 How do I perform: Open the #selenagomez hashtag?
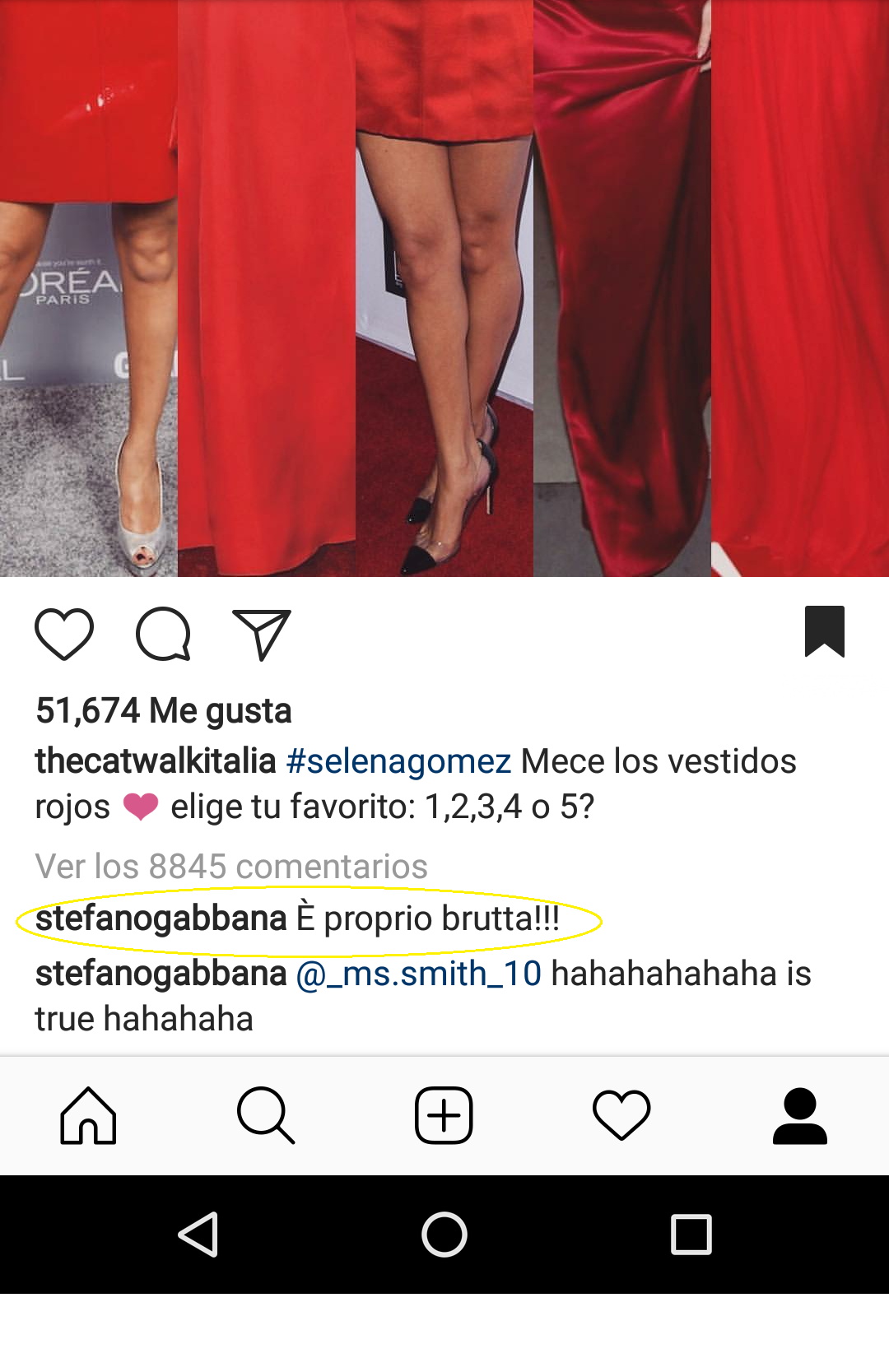click(x=398, y=761)
